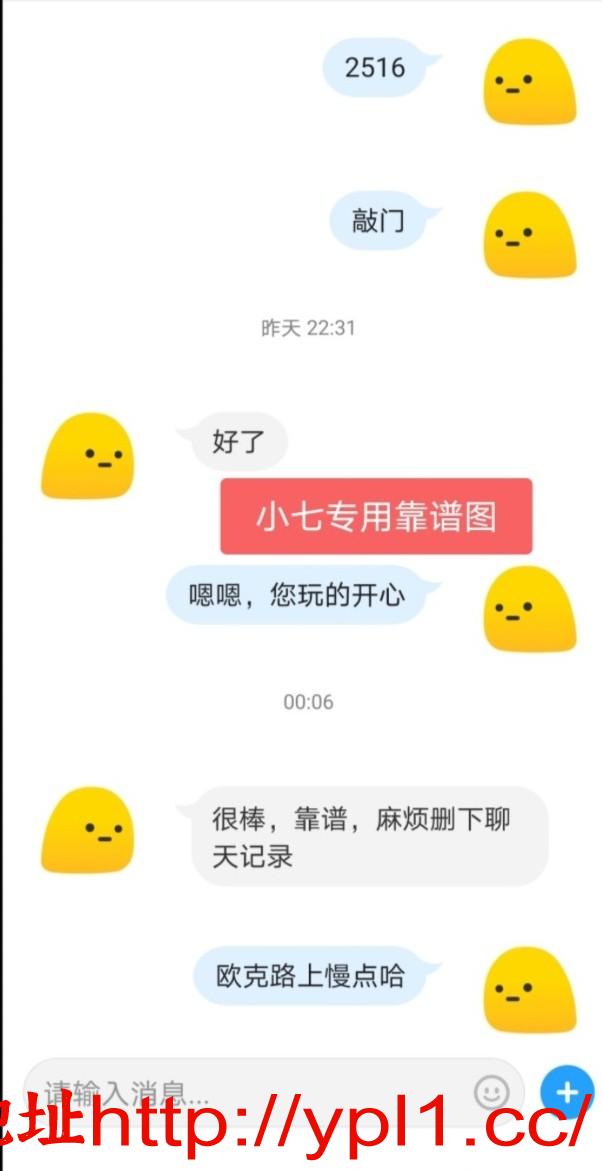Image resolution: width=602 pixels, height=1171 pixels.
Task: Open the emoji picker
Action: tap(491, 1092)
